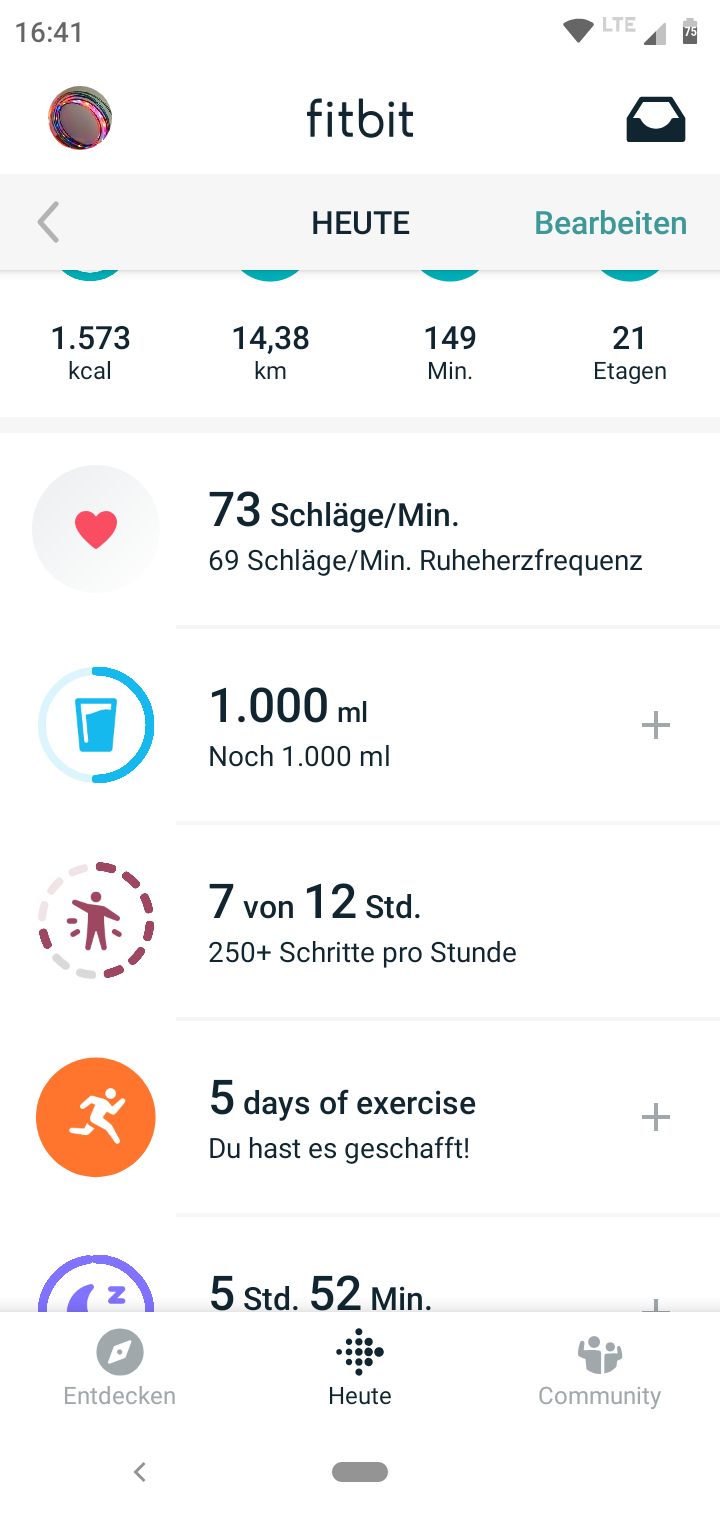Select the HEUTE tab
The width and height of the screenshot is (720, 1520).
(360, 222)
